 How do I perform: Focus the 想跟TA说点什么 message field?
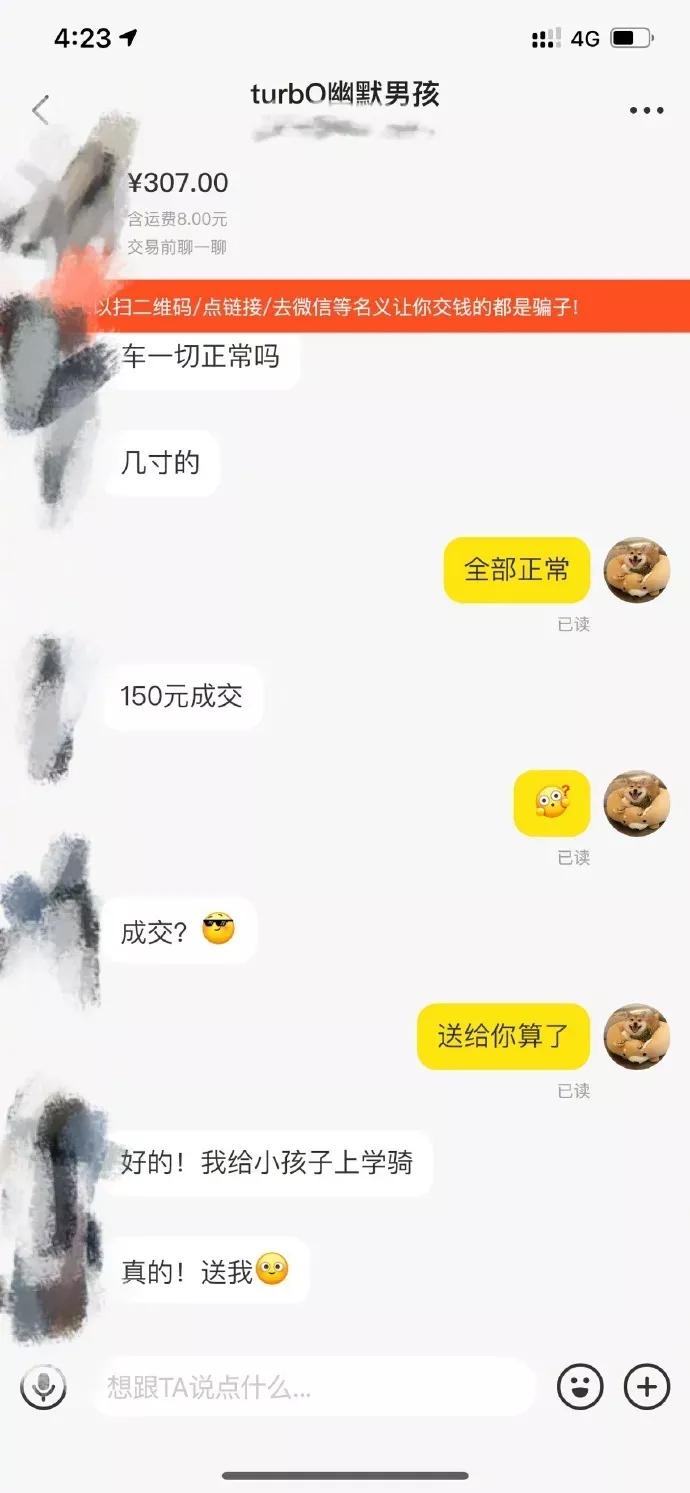[310, 1387]
